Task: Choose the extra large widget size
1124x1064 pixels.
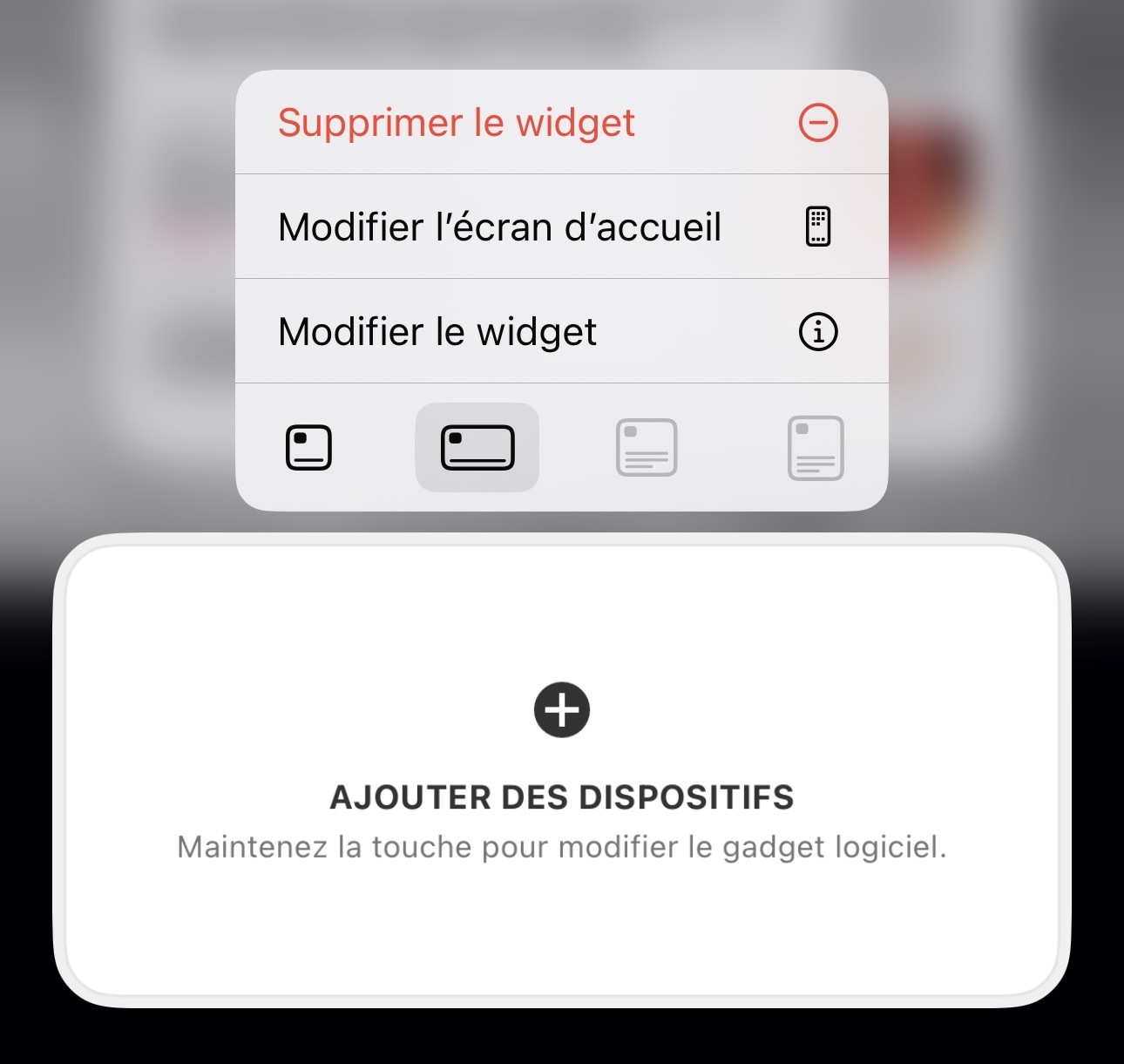Action: pos(816,448)
